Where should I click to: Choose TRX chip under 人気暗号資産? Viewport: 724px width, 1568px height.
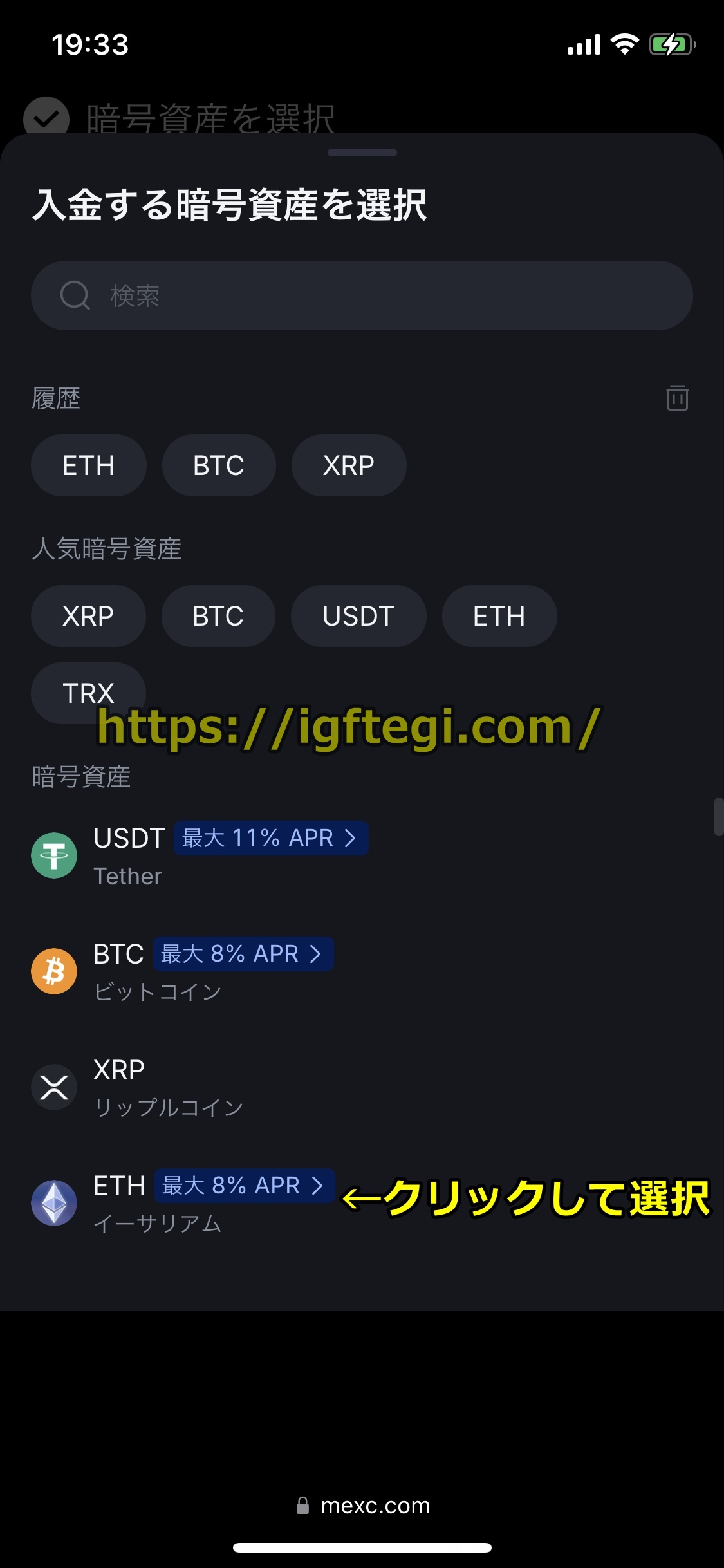[x=88, y=693]
